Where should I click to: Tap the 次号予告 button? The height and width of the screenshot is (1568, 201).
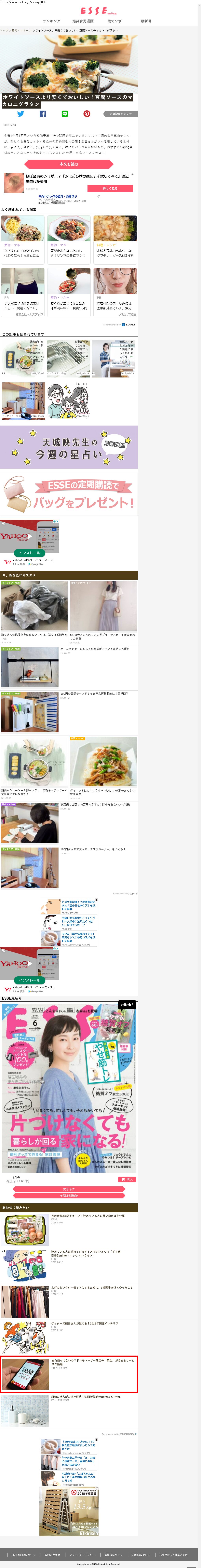[69, 1189]
